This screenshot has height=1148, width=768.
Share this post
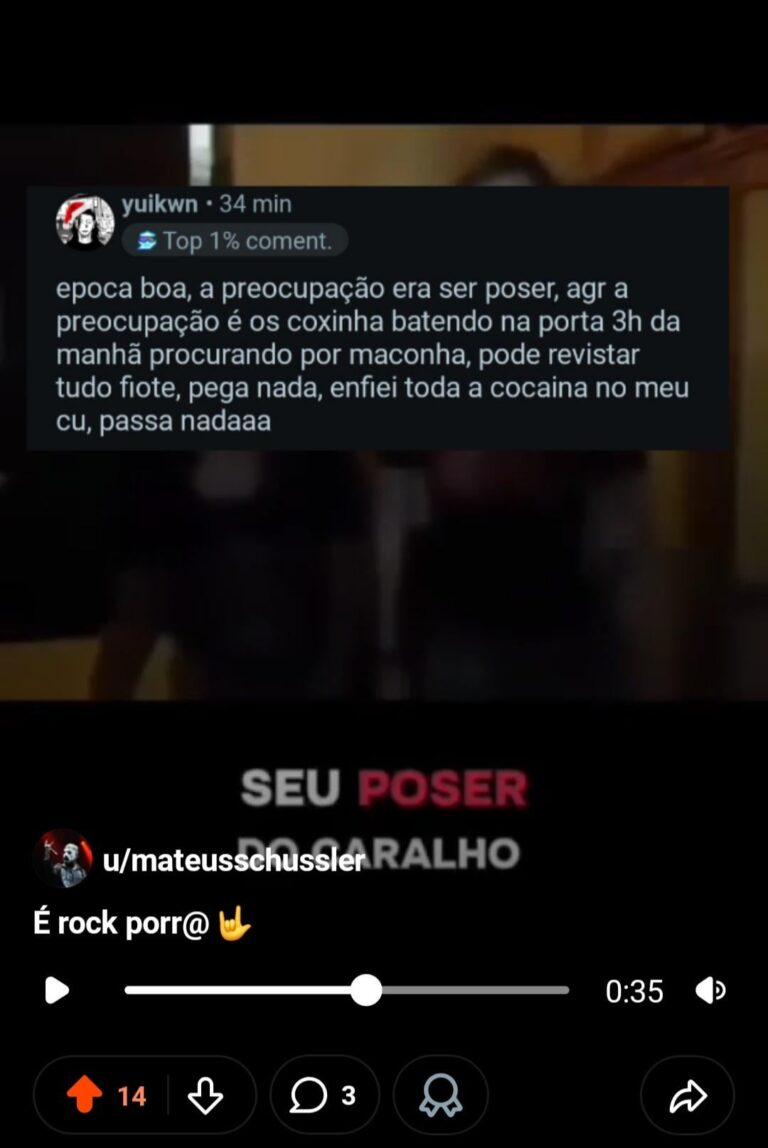point(687,1096)
